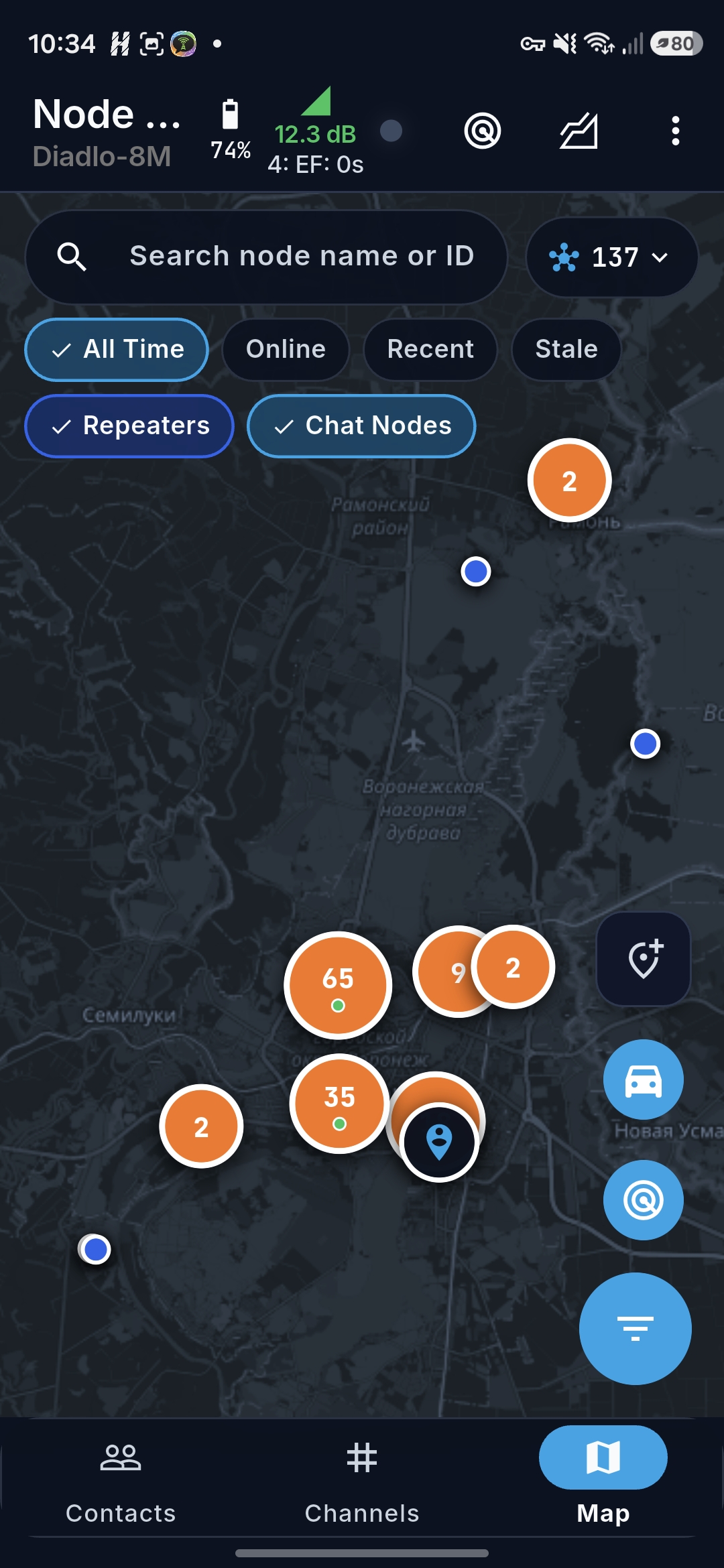Image resolution: width=724 pixels, height=1568 pixels.
Task: Focus the node name or ID search field
Action: click(266, 257)
